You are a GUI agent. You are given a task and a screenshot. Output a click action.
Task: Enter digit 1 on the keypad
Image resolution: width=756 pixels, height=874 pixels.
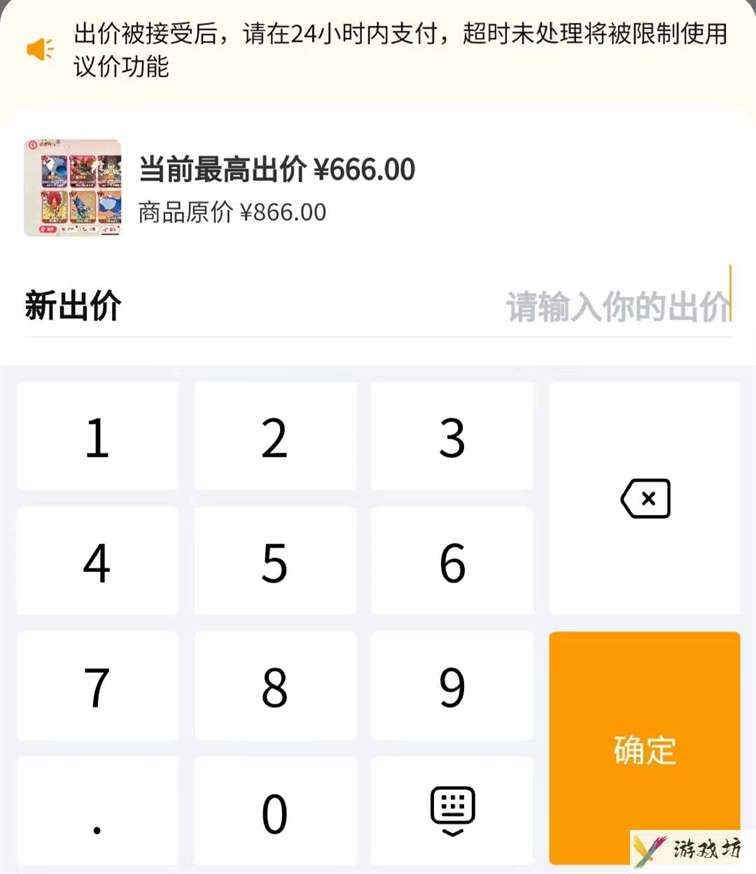pyautogui.click(x=97, y=437)
